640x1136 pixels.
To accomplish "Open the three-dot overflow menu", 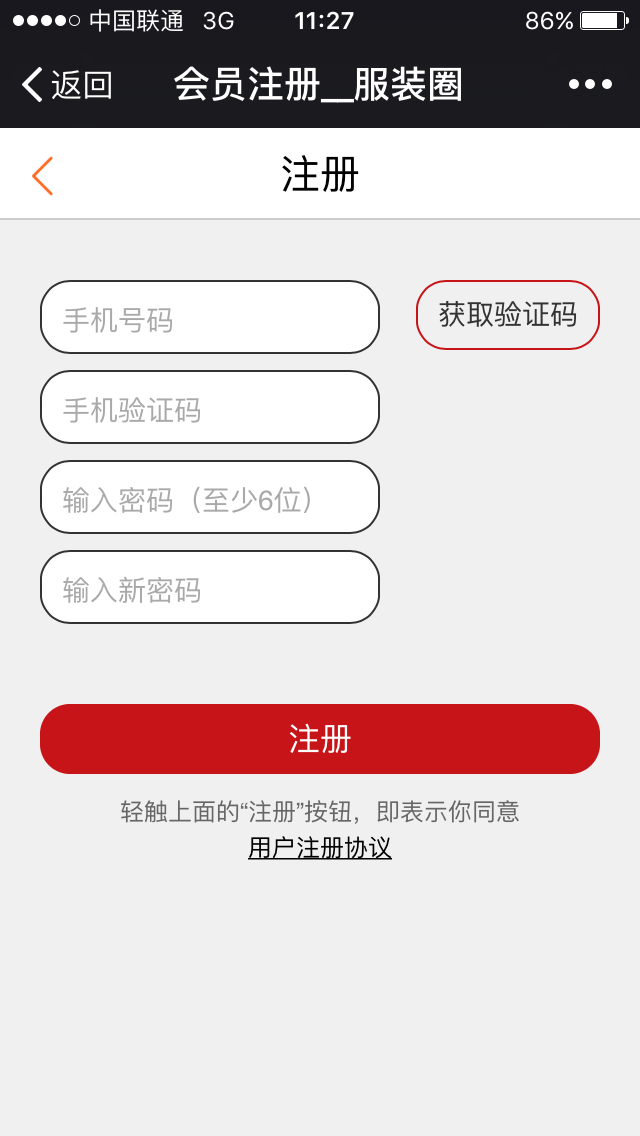I will [590, 85].
